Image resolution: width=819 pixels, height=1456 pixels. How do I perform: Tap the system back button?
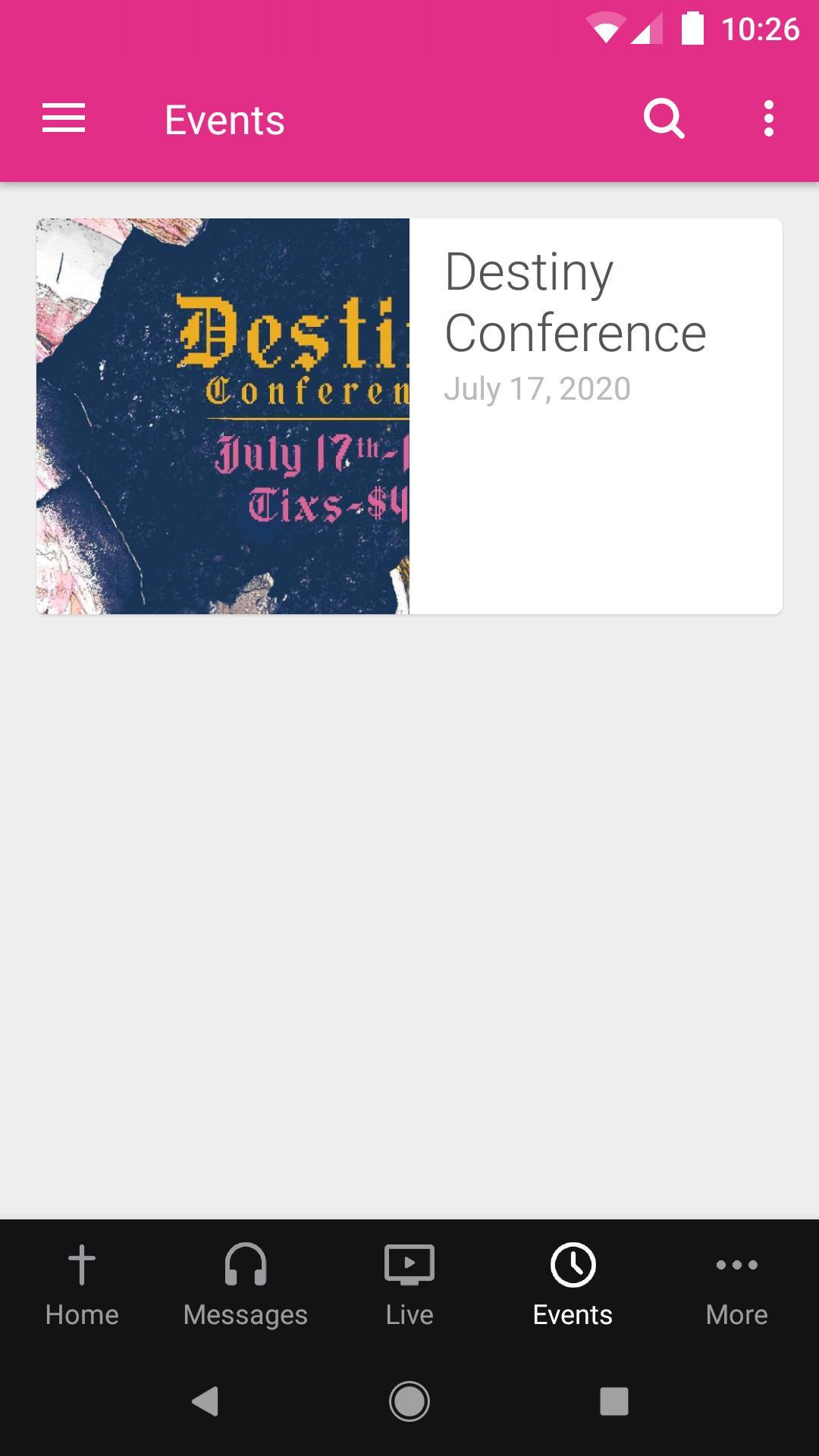pyautogui.click(x=205, y=1401)
